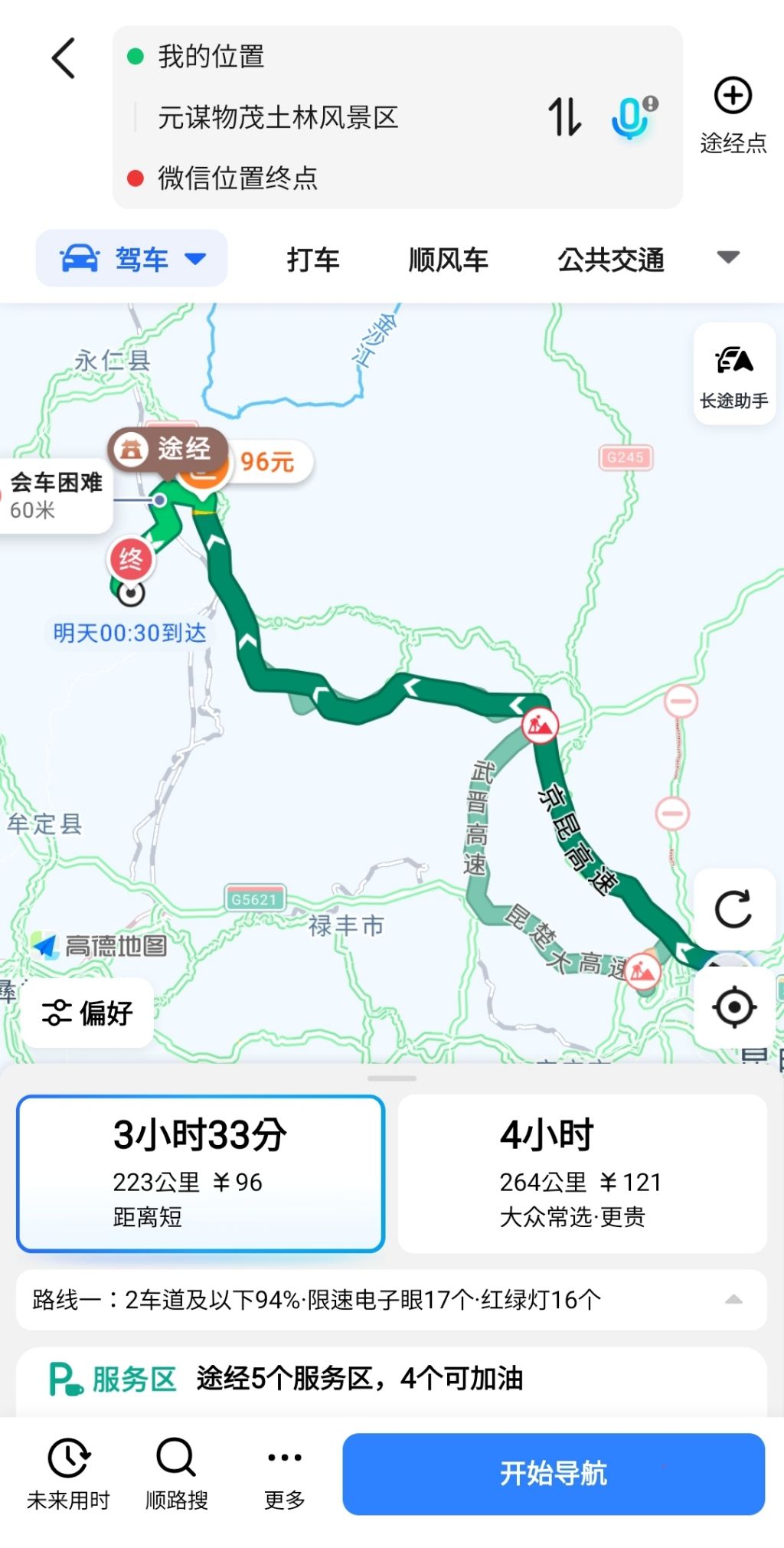The image size is (784, 1548).
Task: Go back using the top-left arrow
Action: coord(64,58)
